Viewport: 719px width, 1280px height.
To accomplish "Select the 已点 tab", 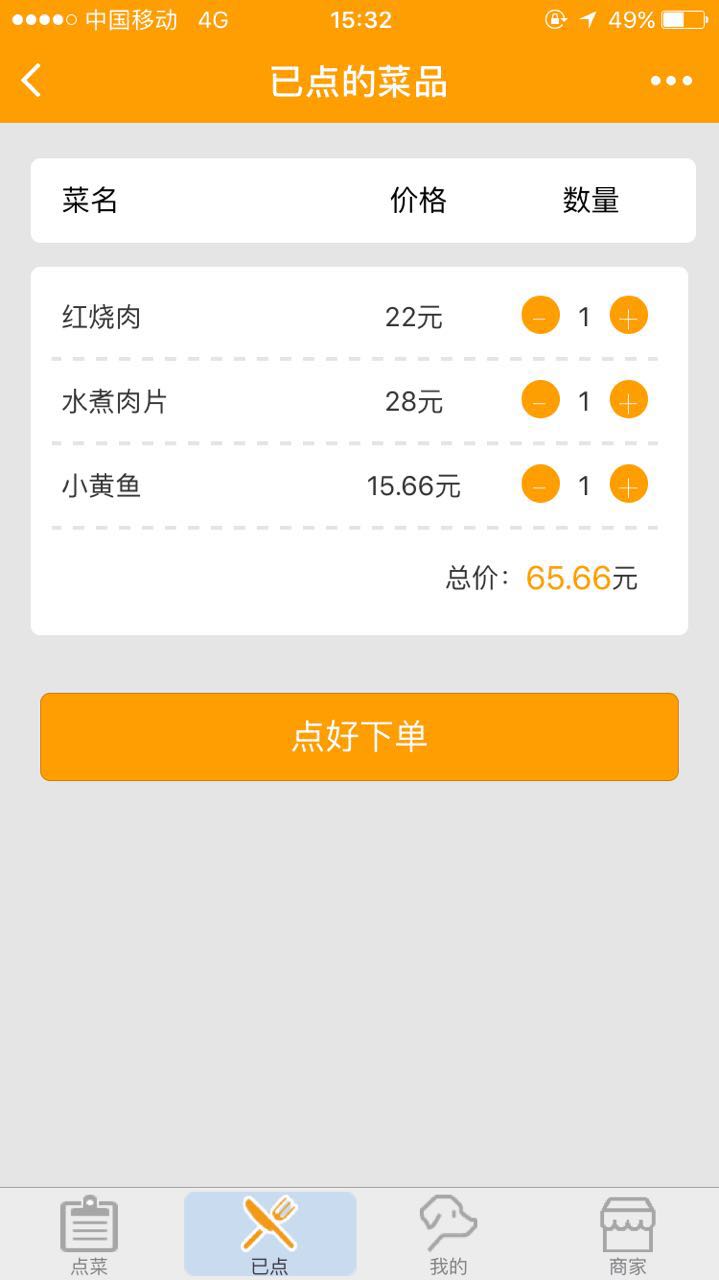I will pyautogui.click(x=270, y=1236).
